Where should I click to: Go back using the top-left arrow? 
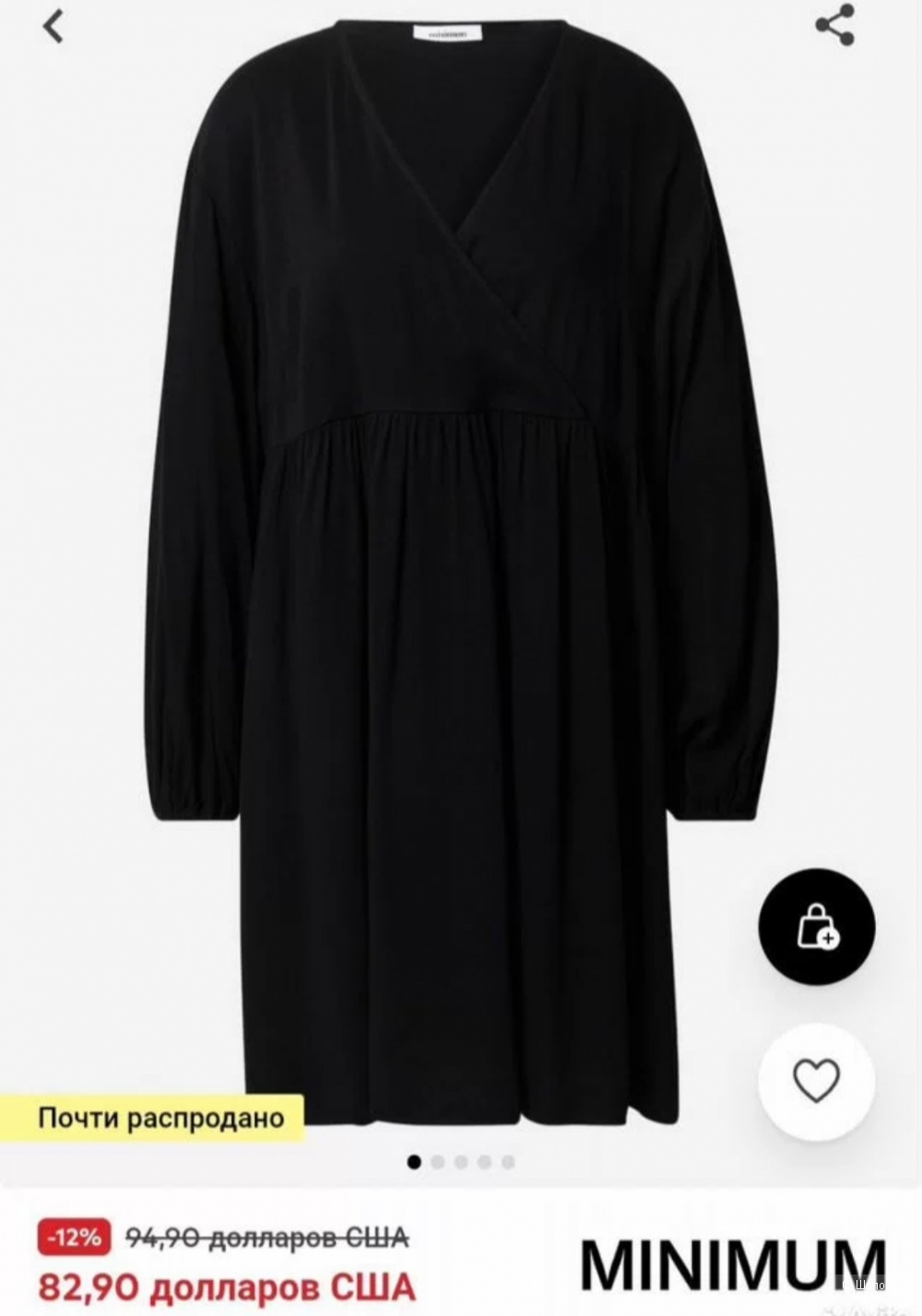point(53,27)
